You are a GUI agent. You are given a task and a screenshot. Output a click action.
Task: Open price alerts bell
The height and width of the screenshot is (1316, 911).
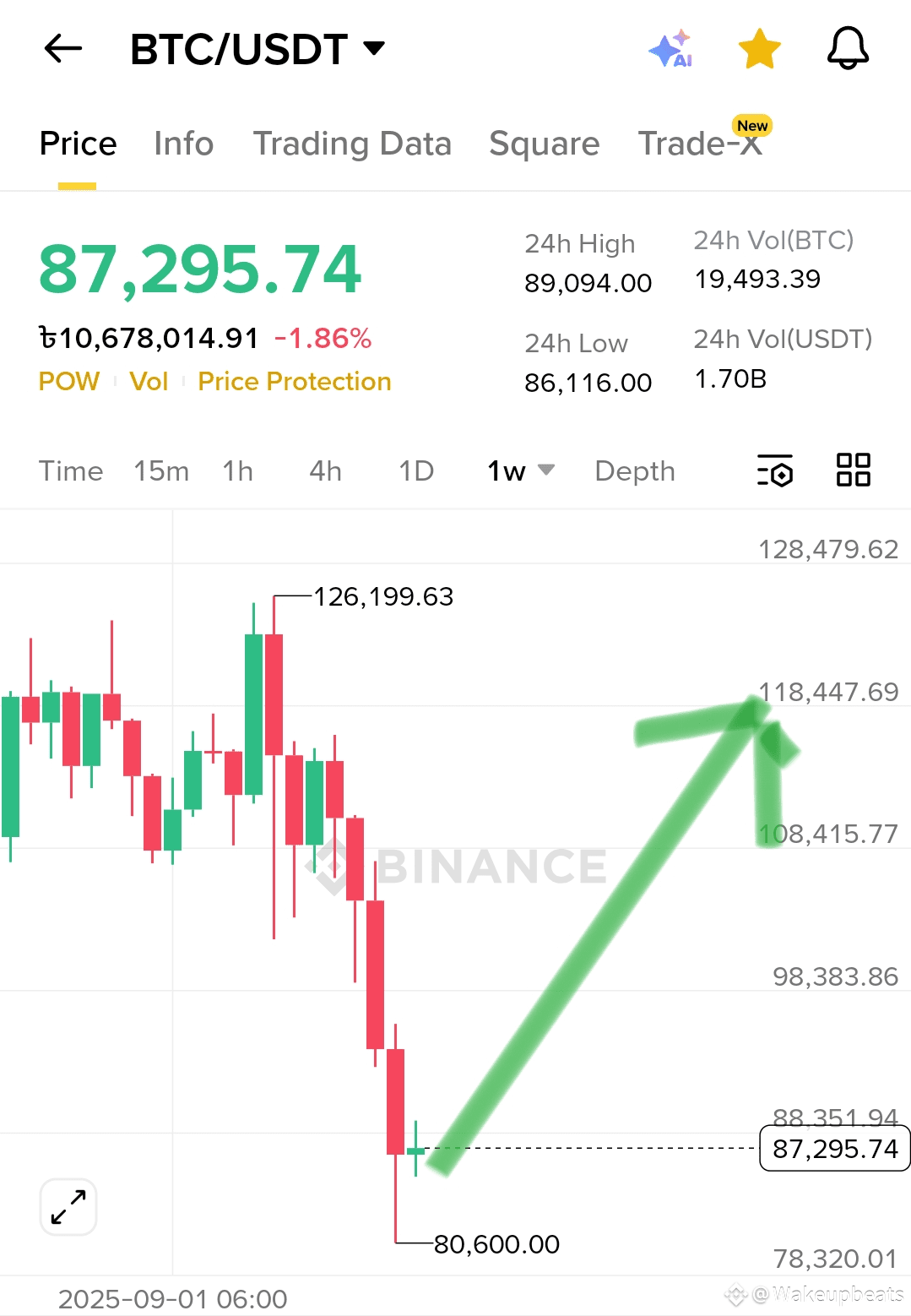848,49
